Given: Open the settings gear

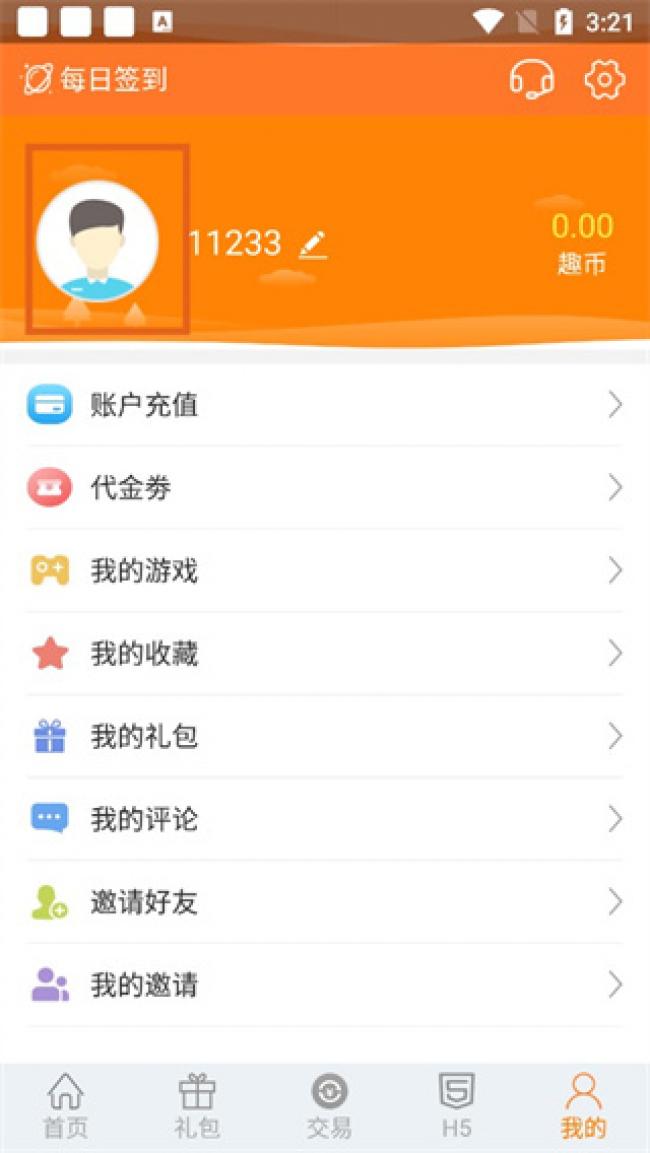Looking at the screenshot, I should point(604,80).
